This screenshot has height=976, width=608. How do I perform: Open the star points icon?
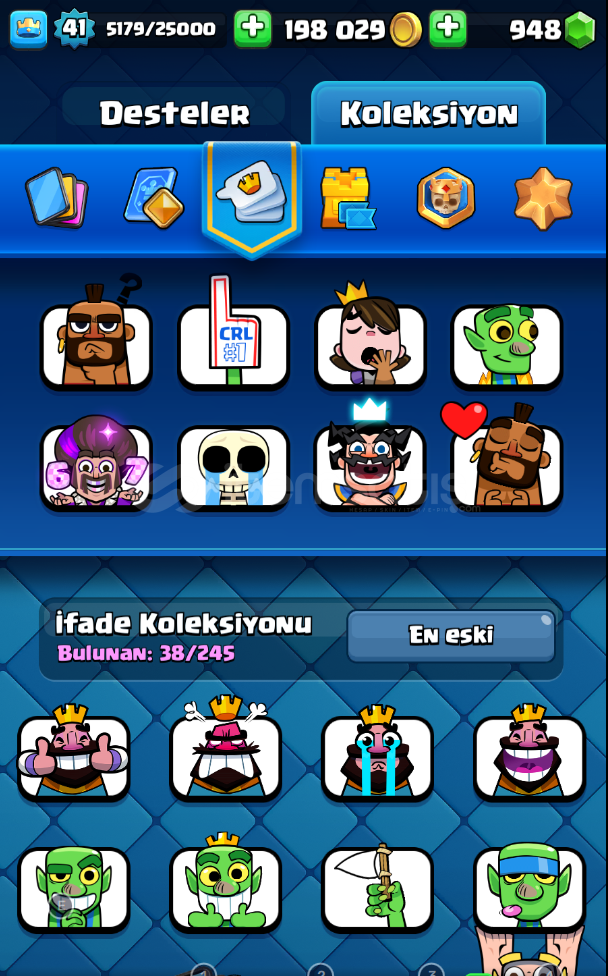pos(542,197)
